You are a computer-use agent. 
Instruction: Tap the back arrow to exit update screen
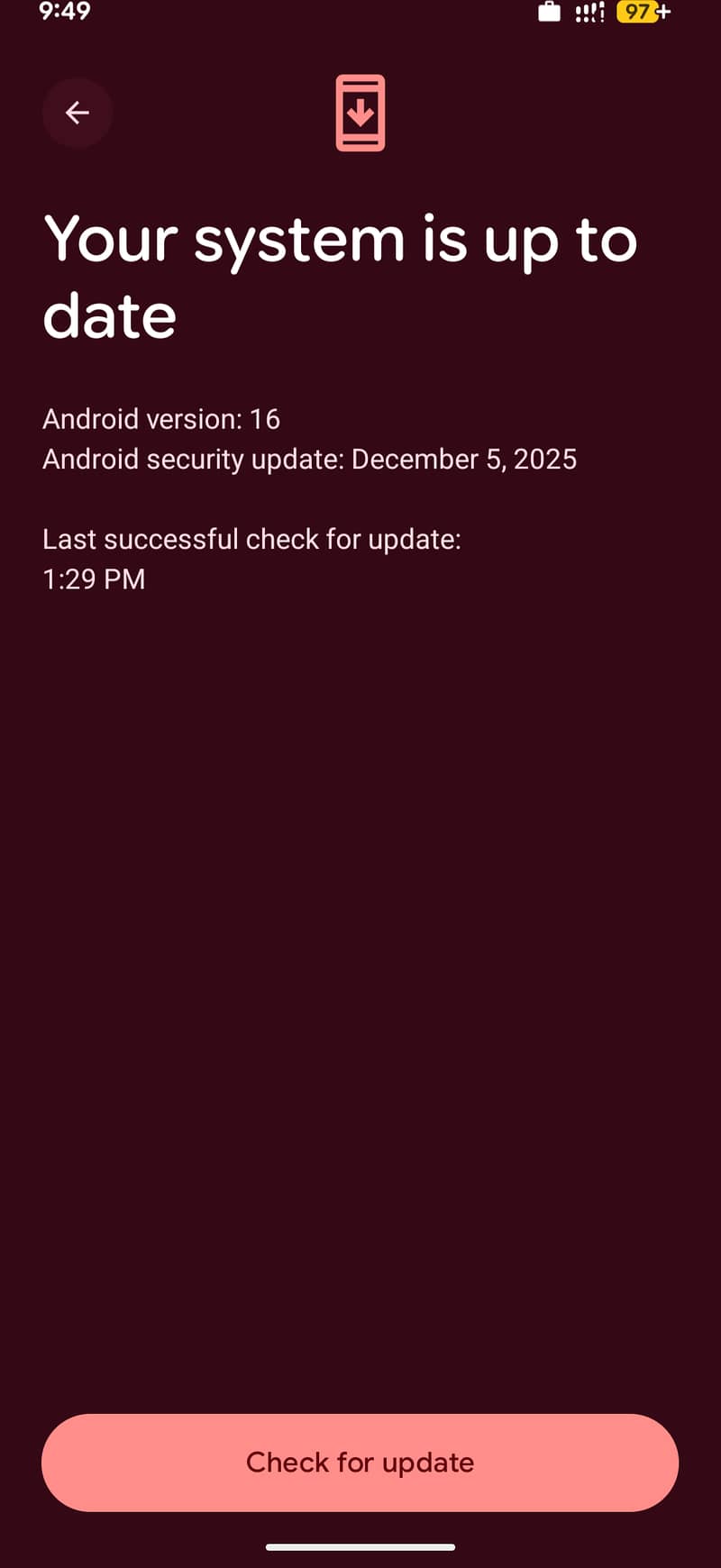coord(77,113)
